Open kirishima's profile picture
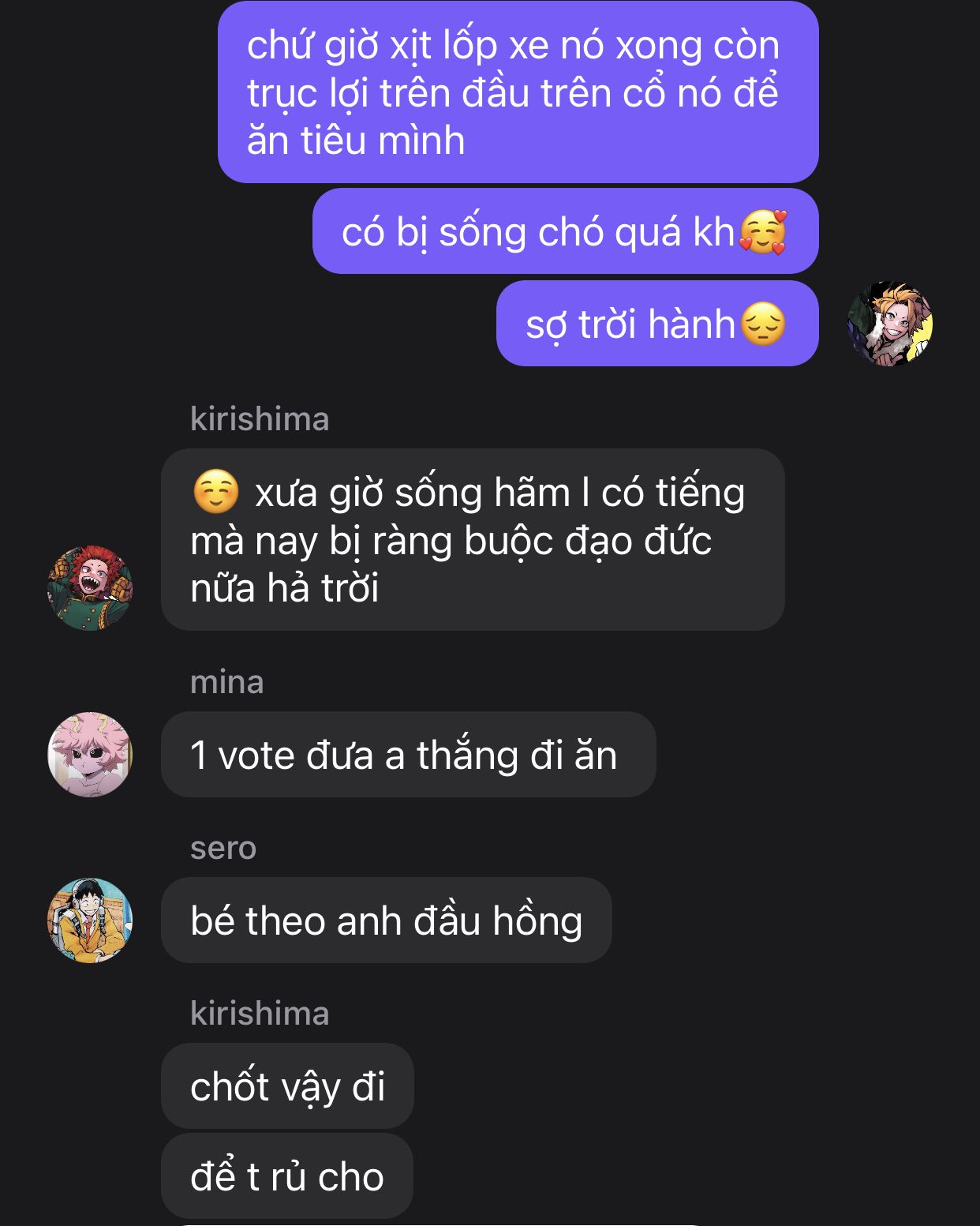The image size is (980, 1226). [90, 587]
